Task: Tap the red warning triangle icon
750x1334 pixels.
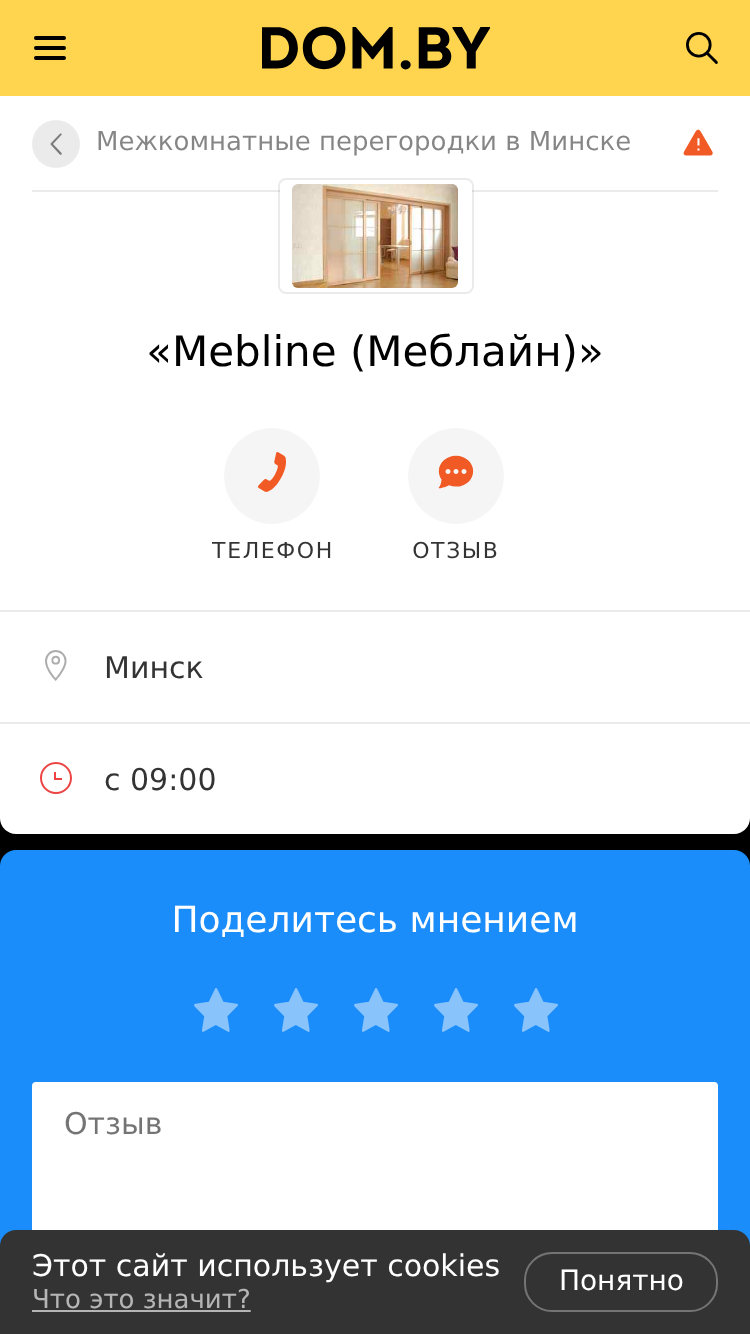Action: (698, 143)
